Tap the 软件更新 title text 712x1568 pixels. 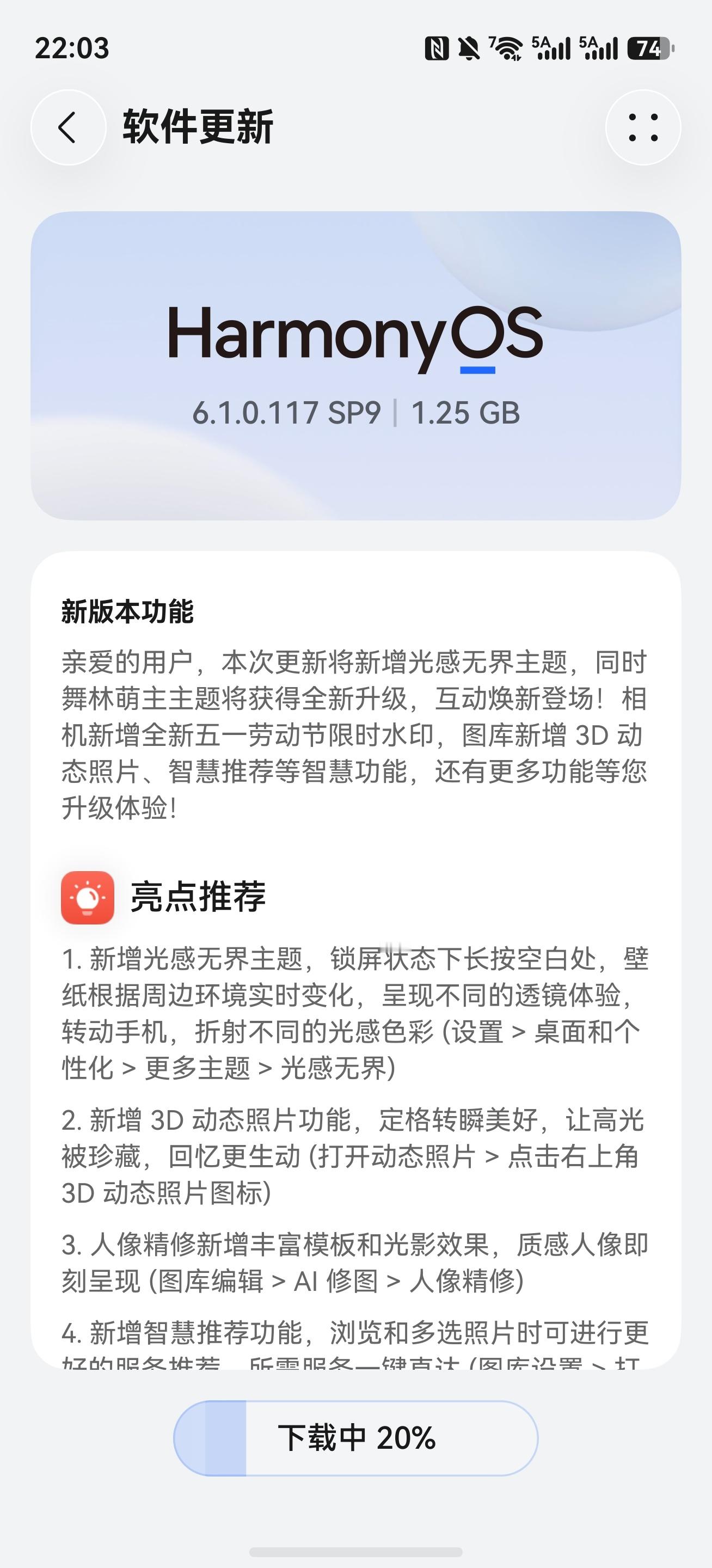pyautogui.click(x=198, y=125)
